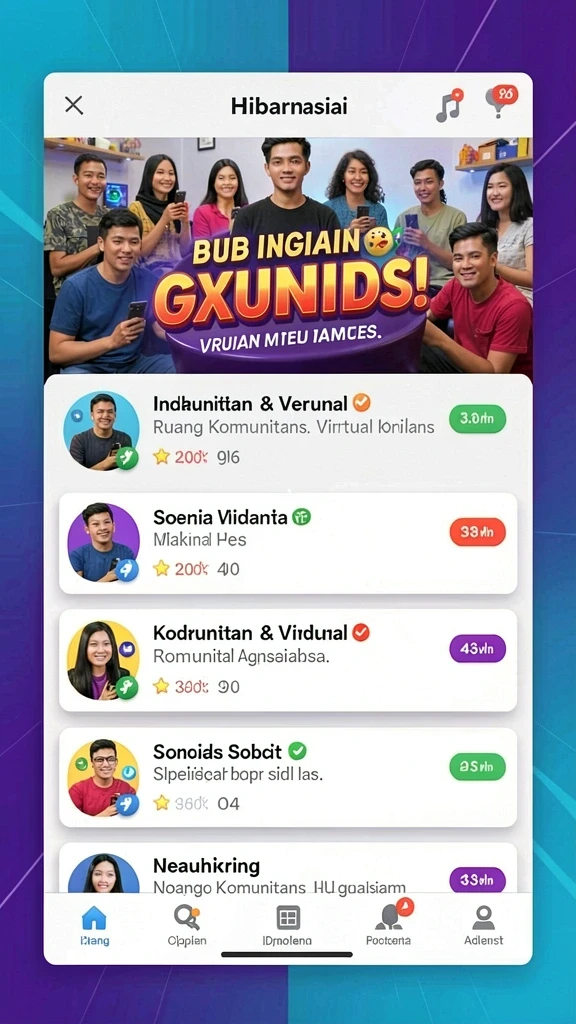Tap the green 3.0rln button on Indkunittan & Verunal
Viewport: 576px width, 1024px height.
coord(477,419)
